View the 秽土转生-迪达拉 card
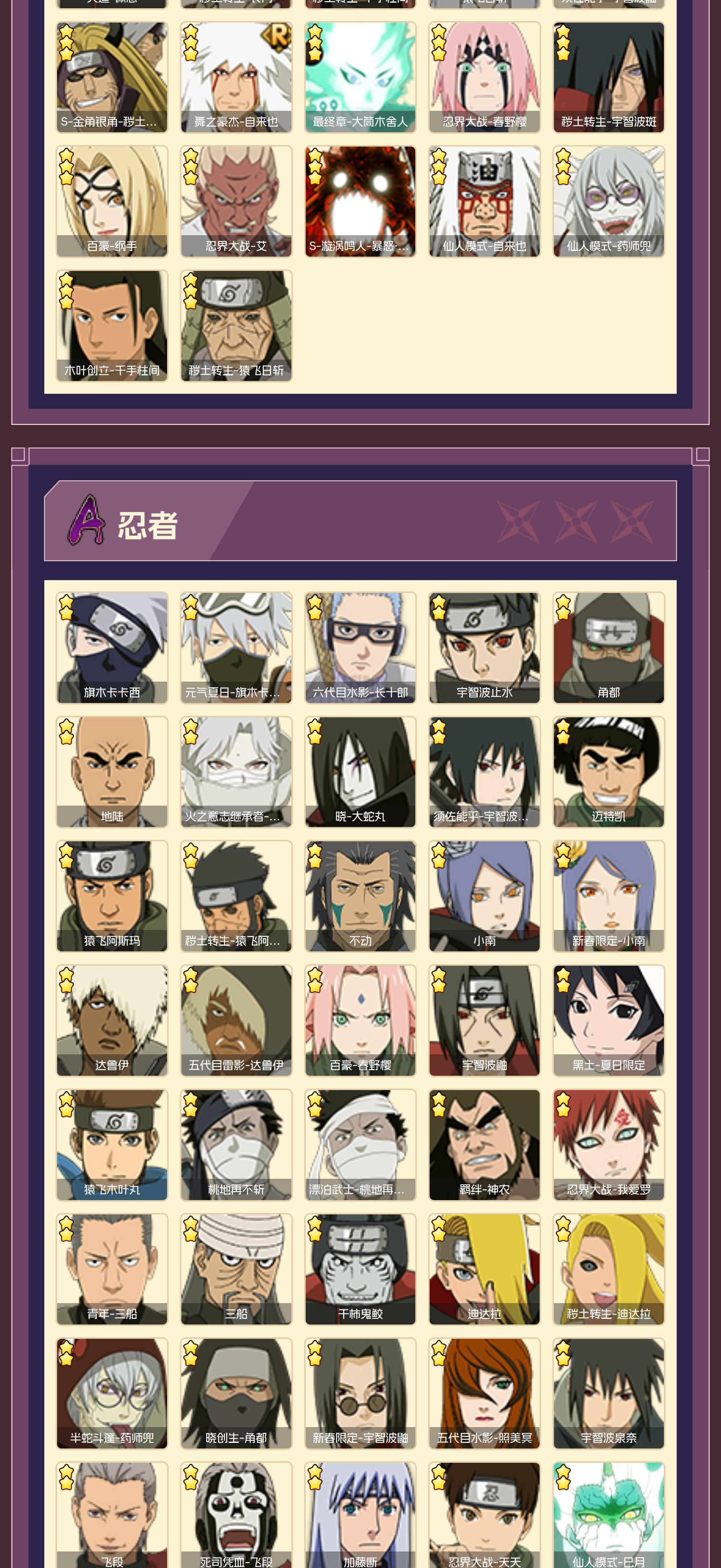 click(x=608, y=1269)
